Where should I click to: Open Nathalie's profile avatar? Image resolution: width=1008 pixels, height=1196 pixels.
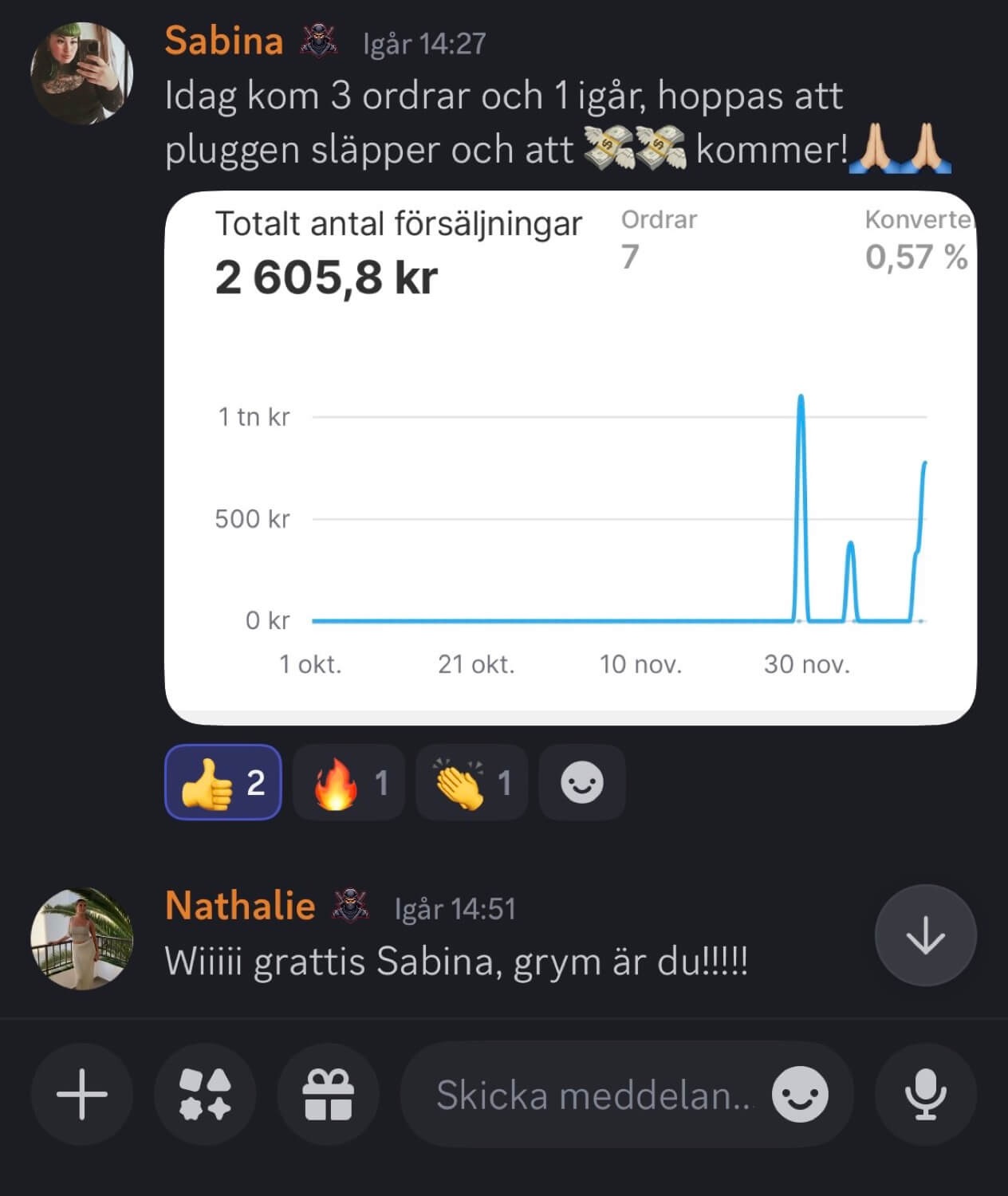[x=81, y=938]
